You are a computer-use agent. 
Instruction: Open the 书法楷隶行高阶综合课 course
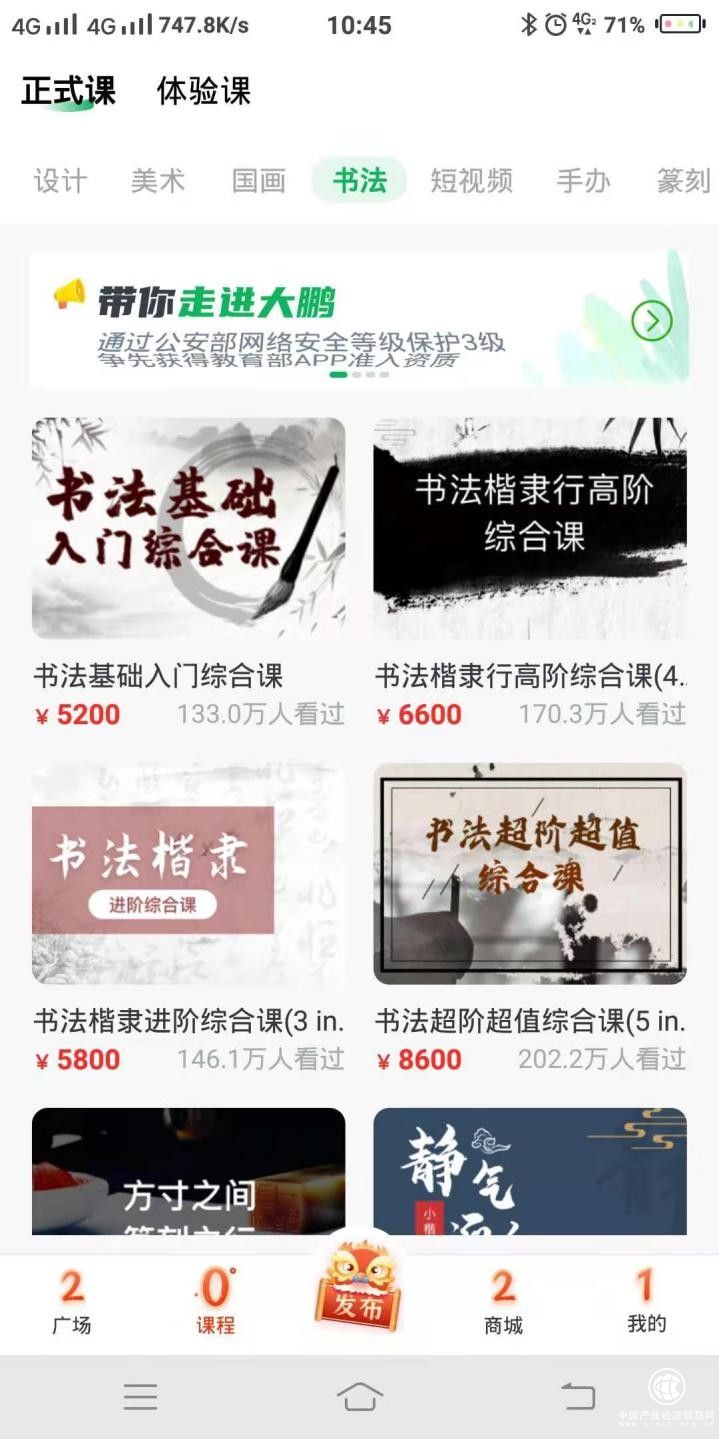530,528
